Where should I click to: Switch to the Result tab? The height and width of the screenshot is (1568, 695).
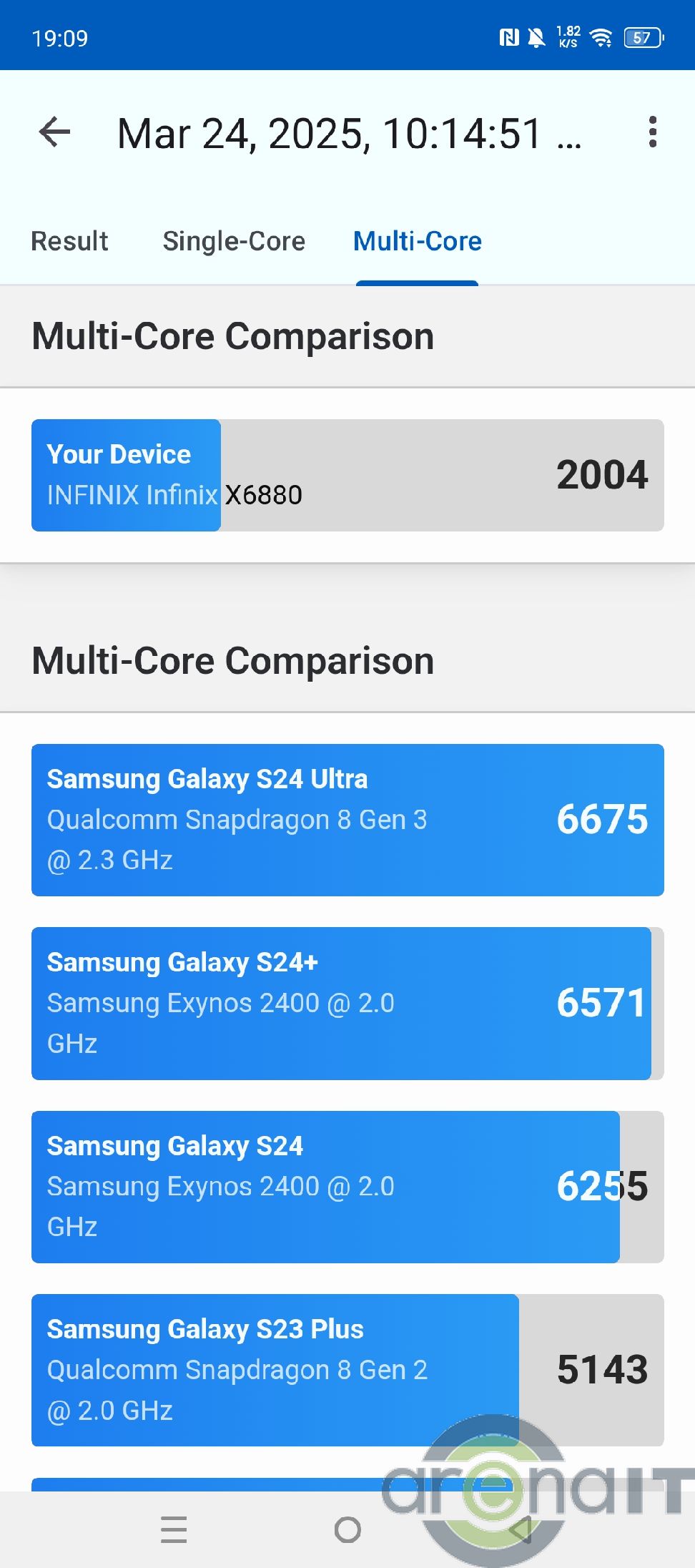point(69,241)
